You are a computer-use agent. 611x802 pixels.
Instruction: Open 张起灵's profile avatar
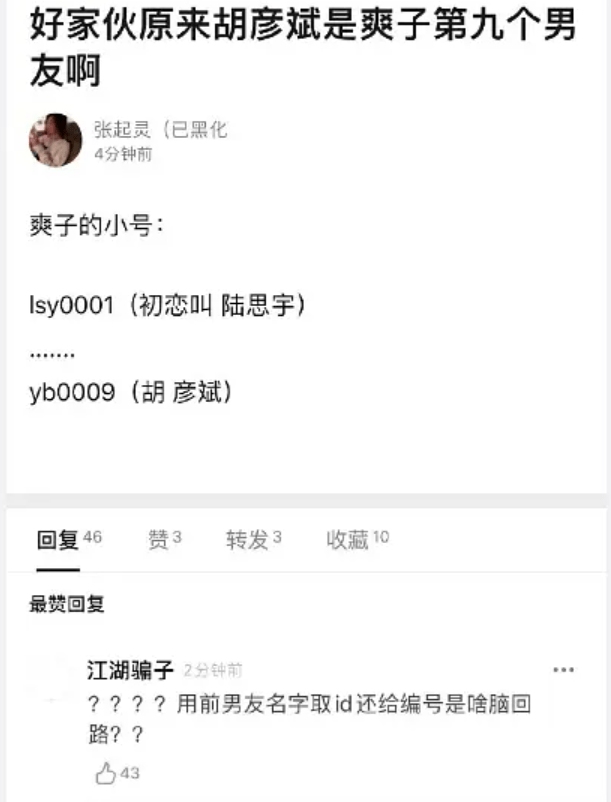pos(55,140)
